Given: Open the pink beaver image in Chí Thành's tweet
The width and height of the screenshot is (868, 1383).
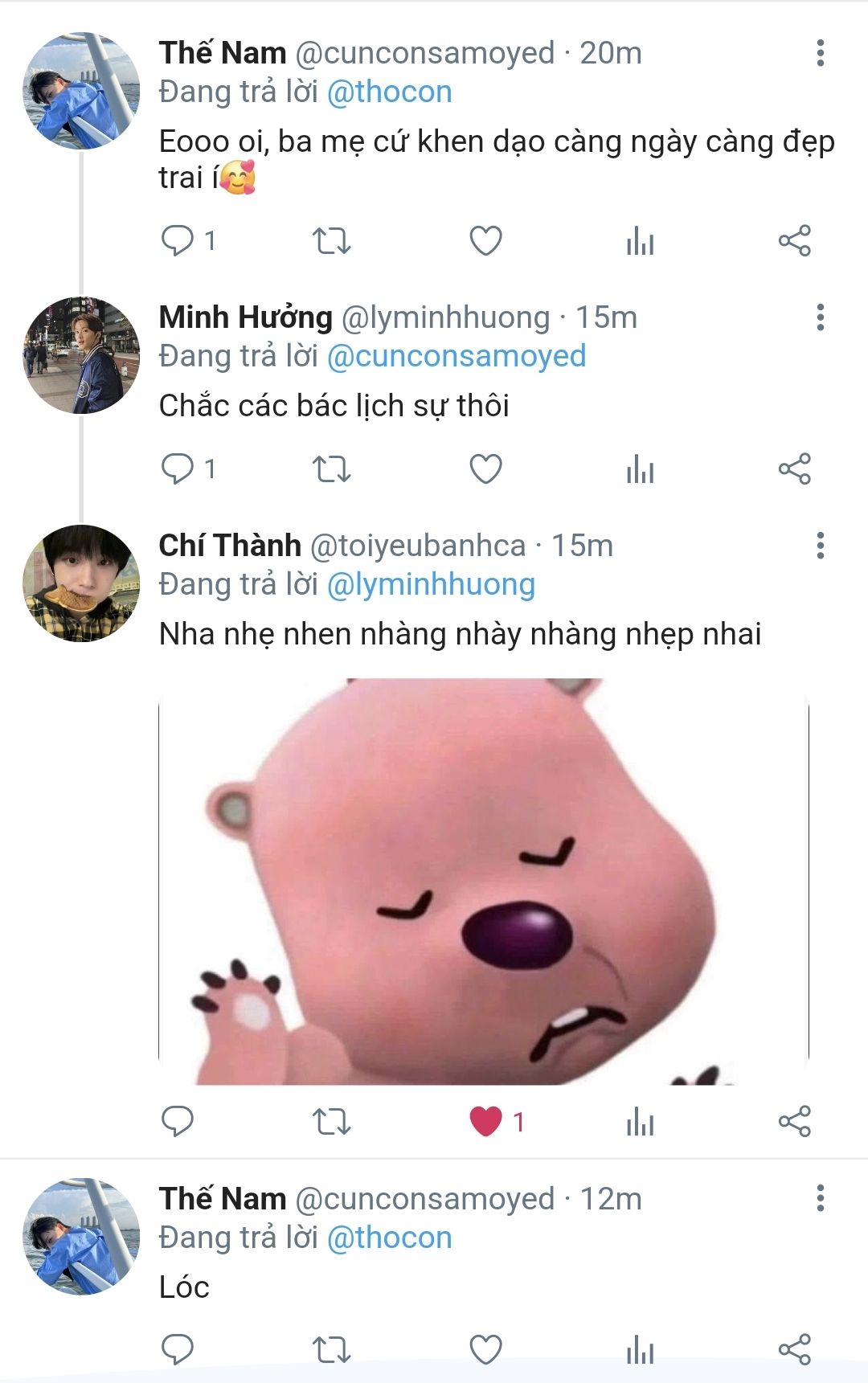Looking at the screenshot, I should [483, 882].
